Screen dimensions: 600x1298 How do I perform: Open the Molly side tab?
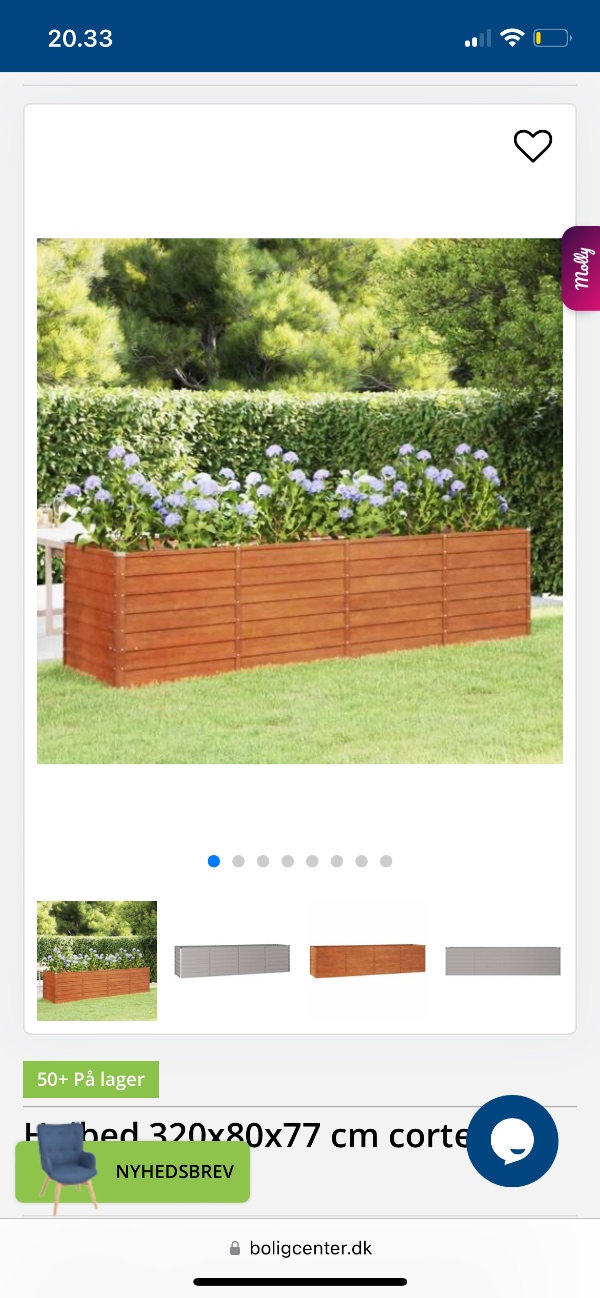click(582, 268)
